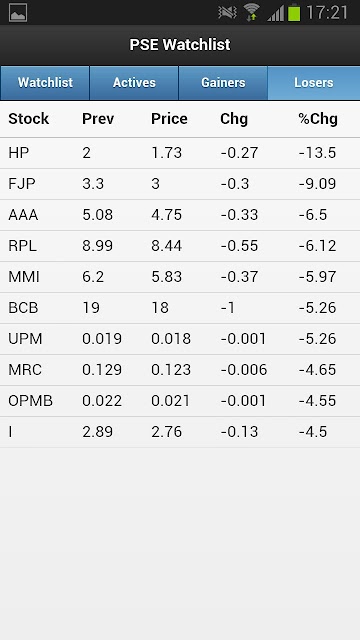Select the BCB stock row
The image size is (360, 640).
click(x=180, y=308)
